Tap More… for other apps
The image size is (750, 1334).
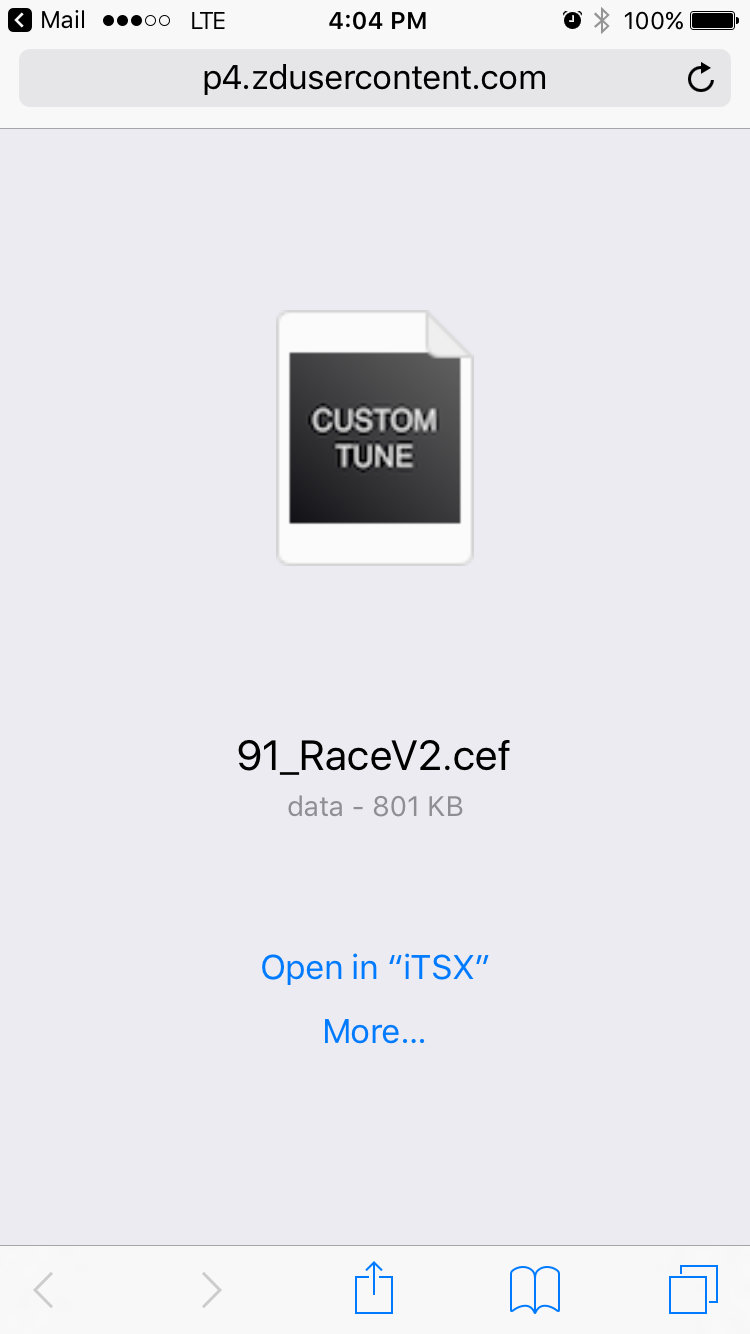tap(375, 1031)
